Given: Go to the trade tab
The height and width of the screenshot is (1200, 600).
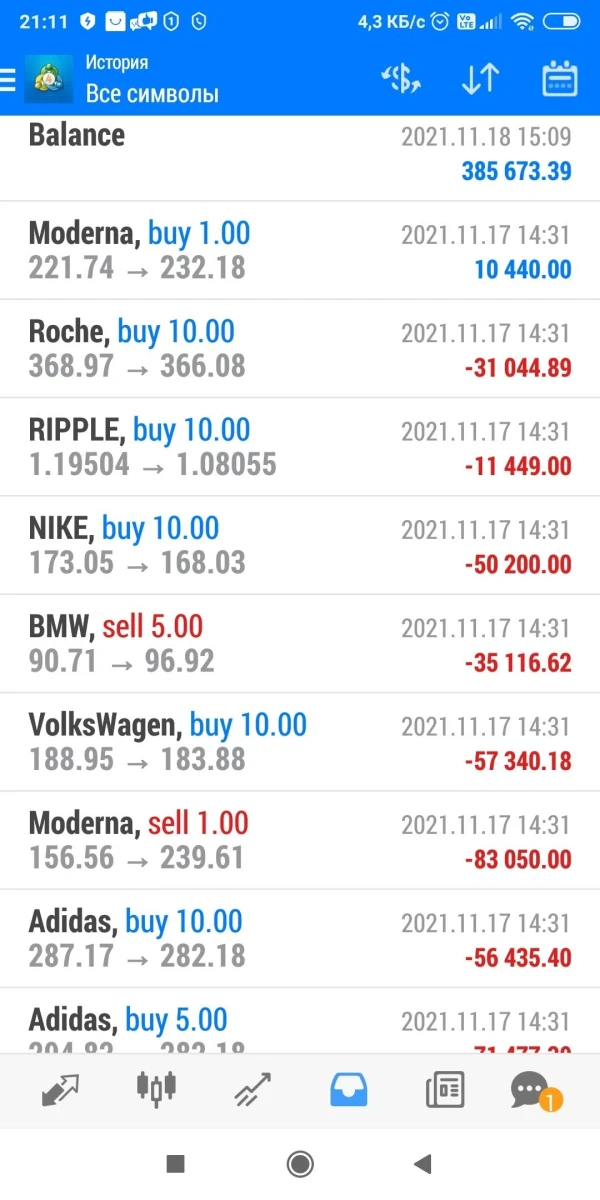Looking at the screenshot, I should click(x=252, y=1089).
